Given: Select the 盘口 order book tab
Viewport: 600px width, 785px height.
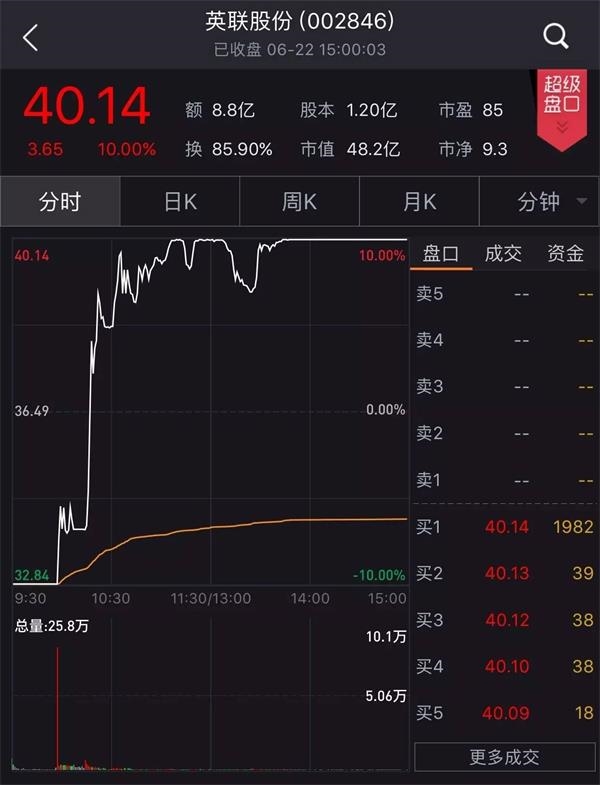Looking at the screenshot, I should [x=441, y=253].
